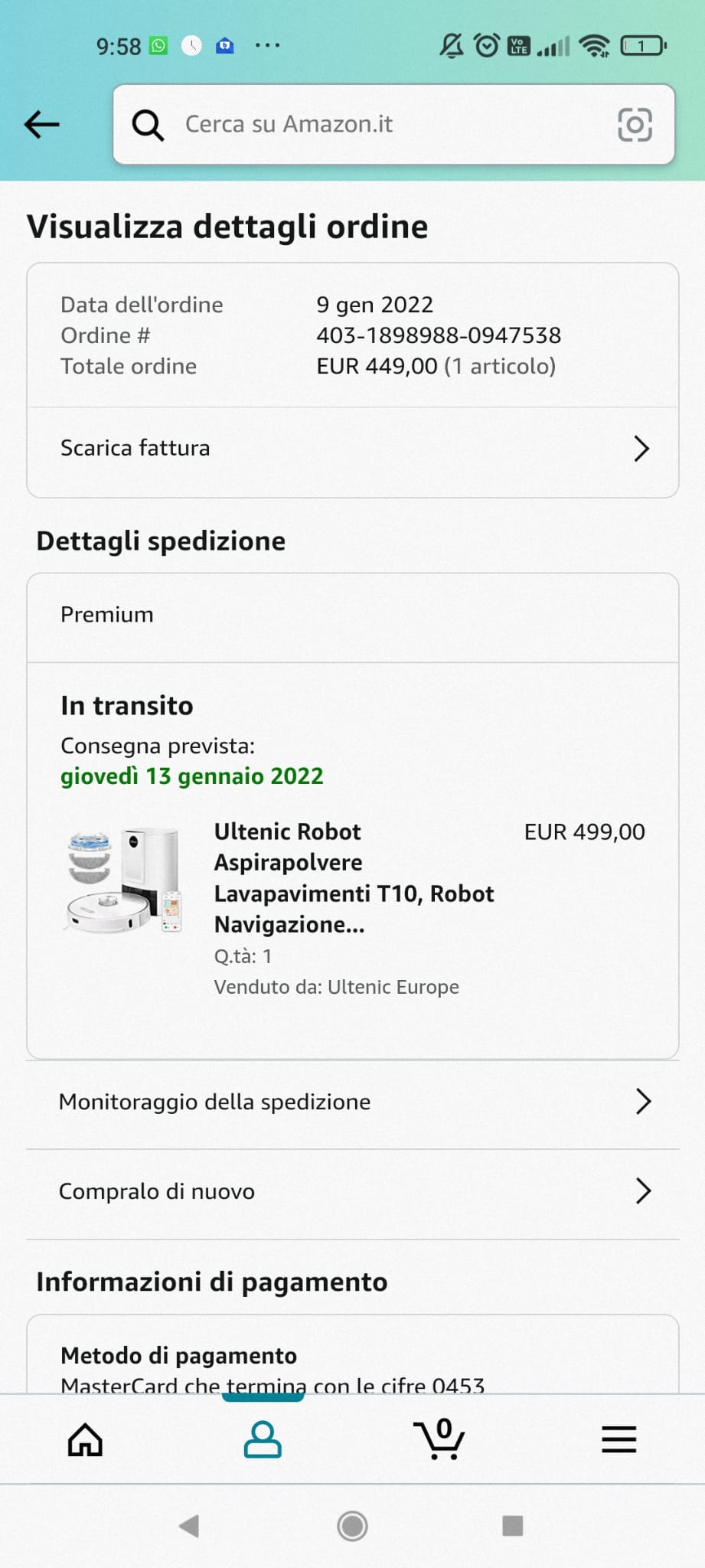Switch to the account profile tab
705x1568 pixels.
coord(263,1440)
